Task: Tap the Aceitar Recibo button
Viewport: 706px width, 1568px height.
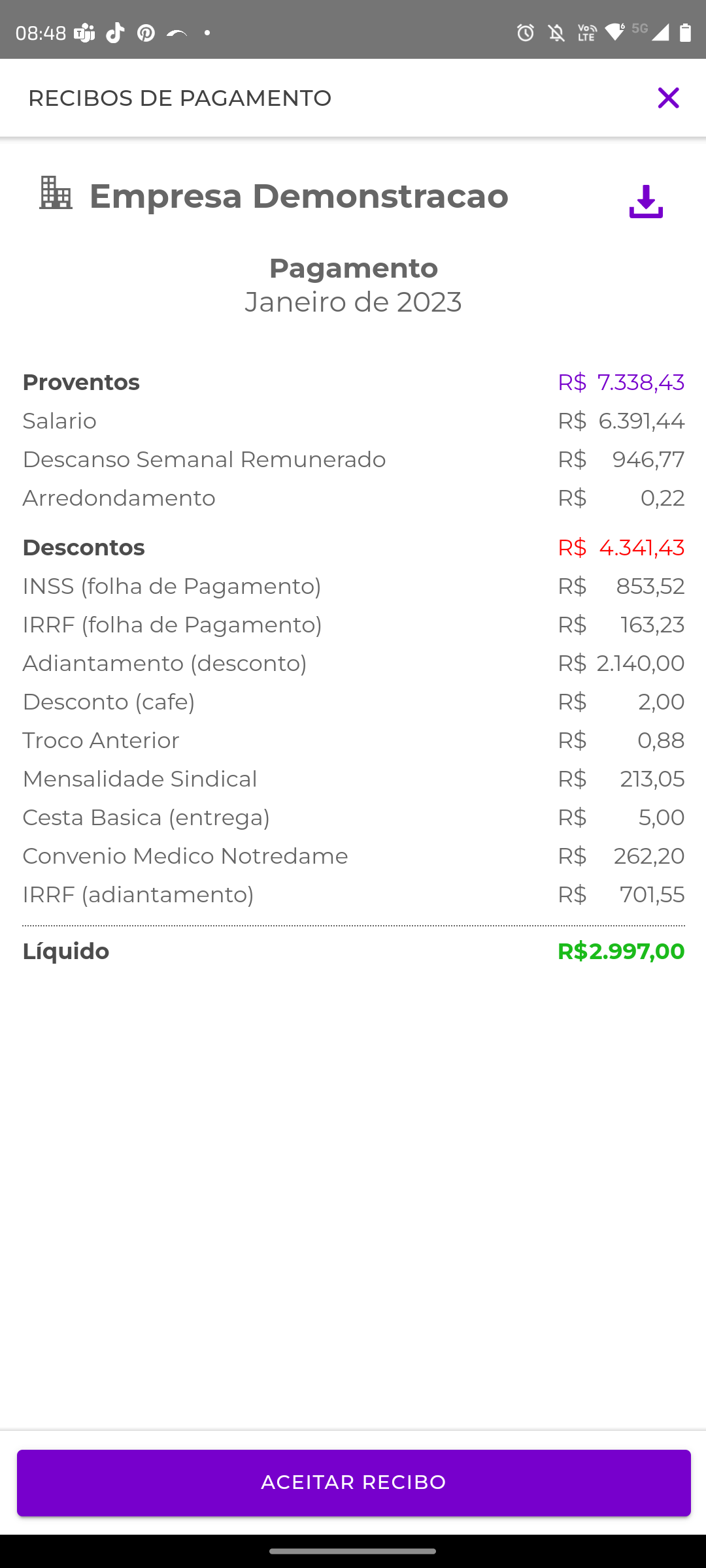Action: [353, 1482]
